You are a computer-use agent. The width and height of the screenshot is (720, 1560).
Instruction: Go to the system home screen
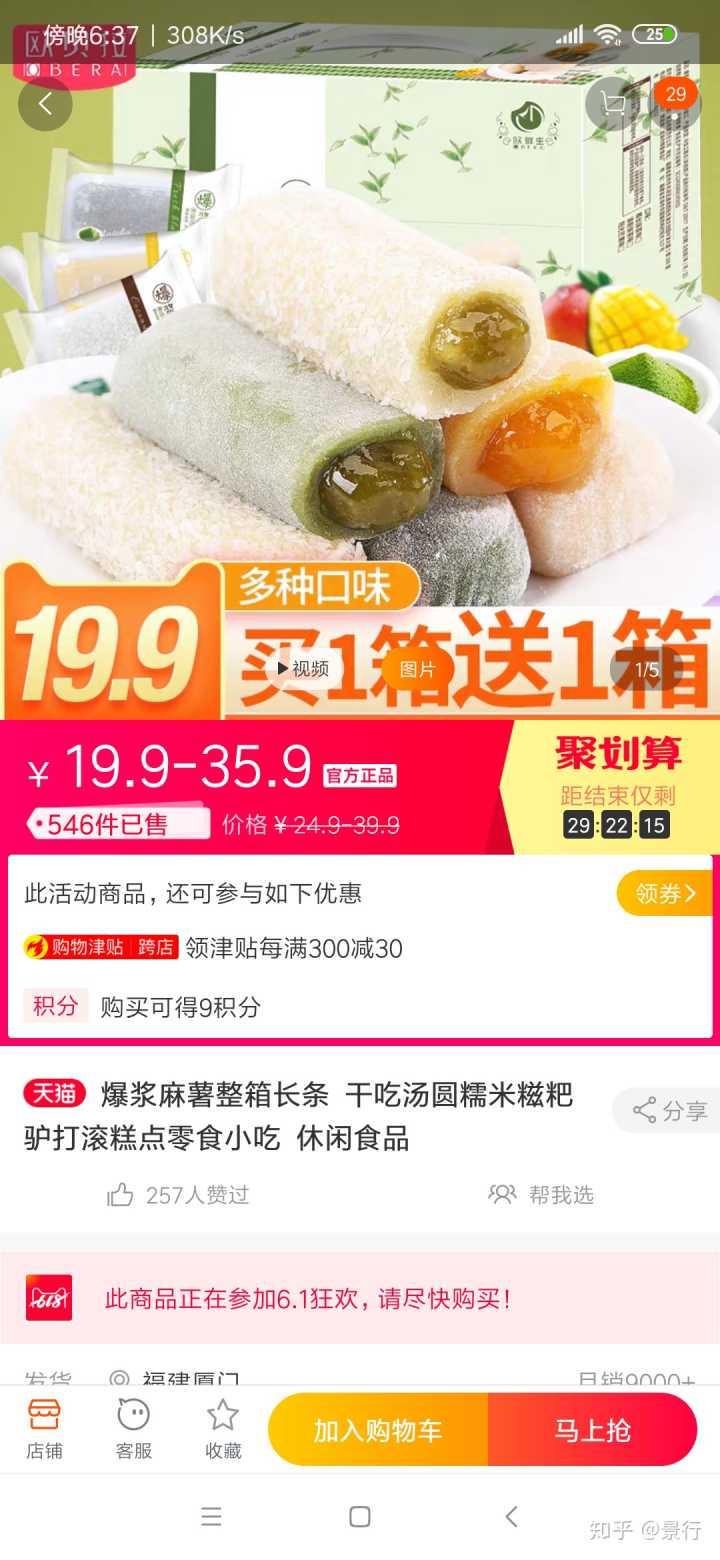(x=360, y=1517)
